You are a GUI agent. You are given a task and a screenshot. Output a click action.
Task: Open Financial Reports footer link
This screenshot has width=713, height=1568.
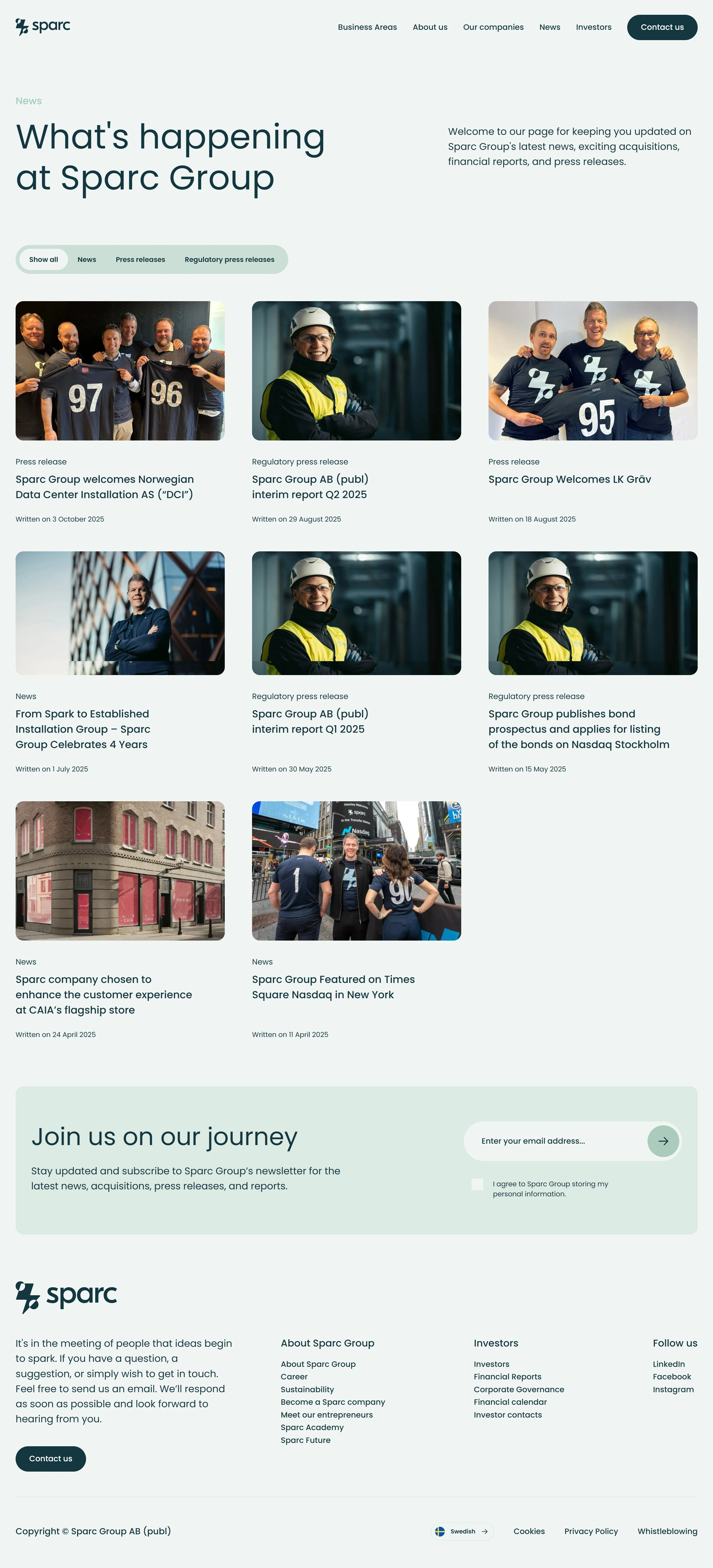click(x=507, y=1376)
